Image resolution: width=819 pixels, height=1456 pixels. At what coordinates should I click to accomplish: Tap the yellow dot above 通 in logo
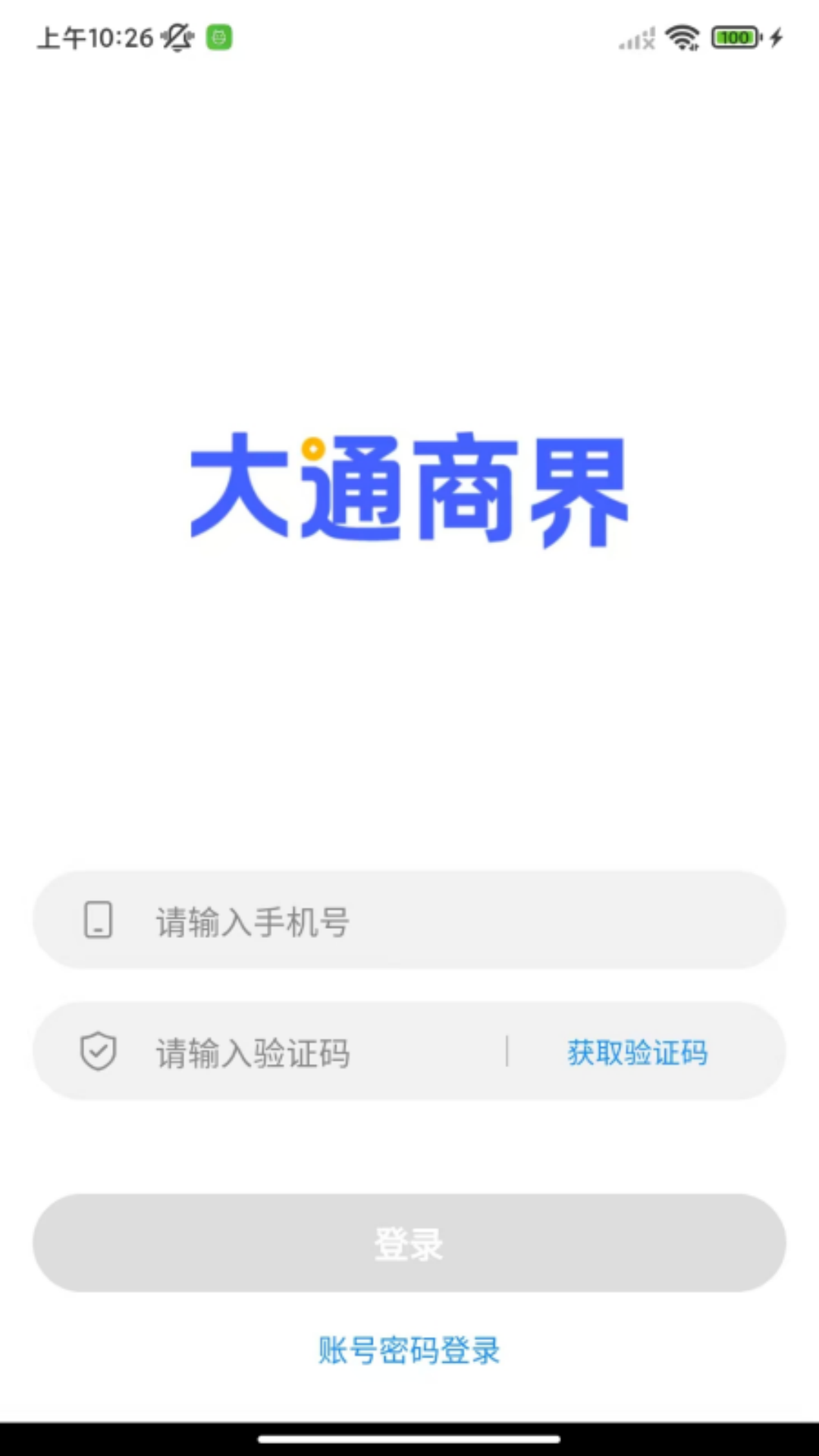[x=313, y=448]
